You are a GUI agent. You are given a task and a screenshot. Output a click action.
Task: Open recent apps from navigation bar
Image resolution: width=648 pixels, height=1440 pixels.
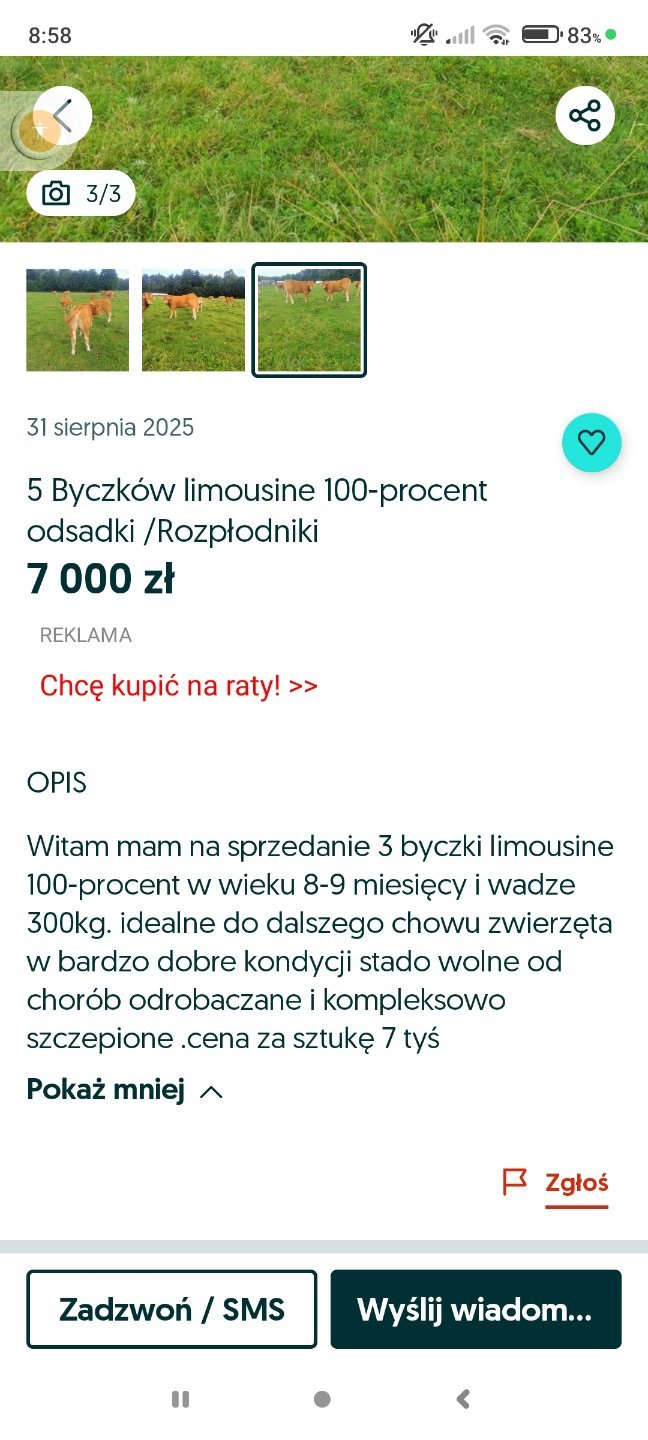coord(181,1399)
